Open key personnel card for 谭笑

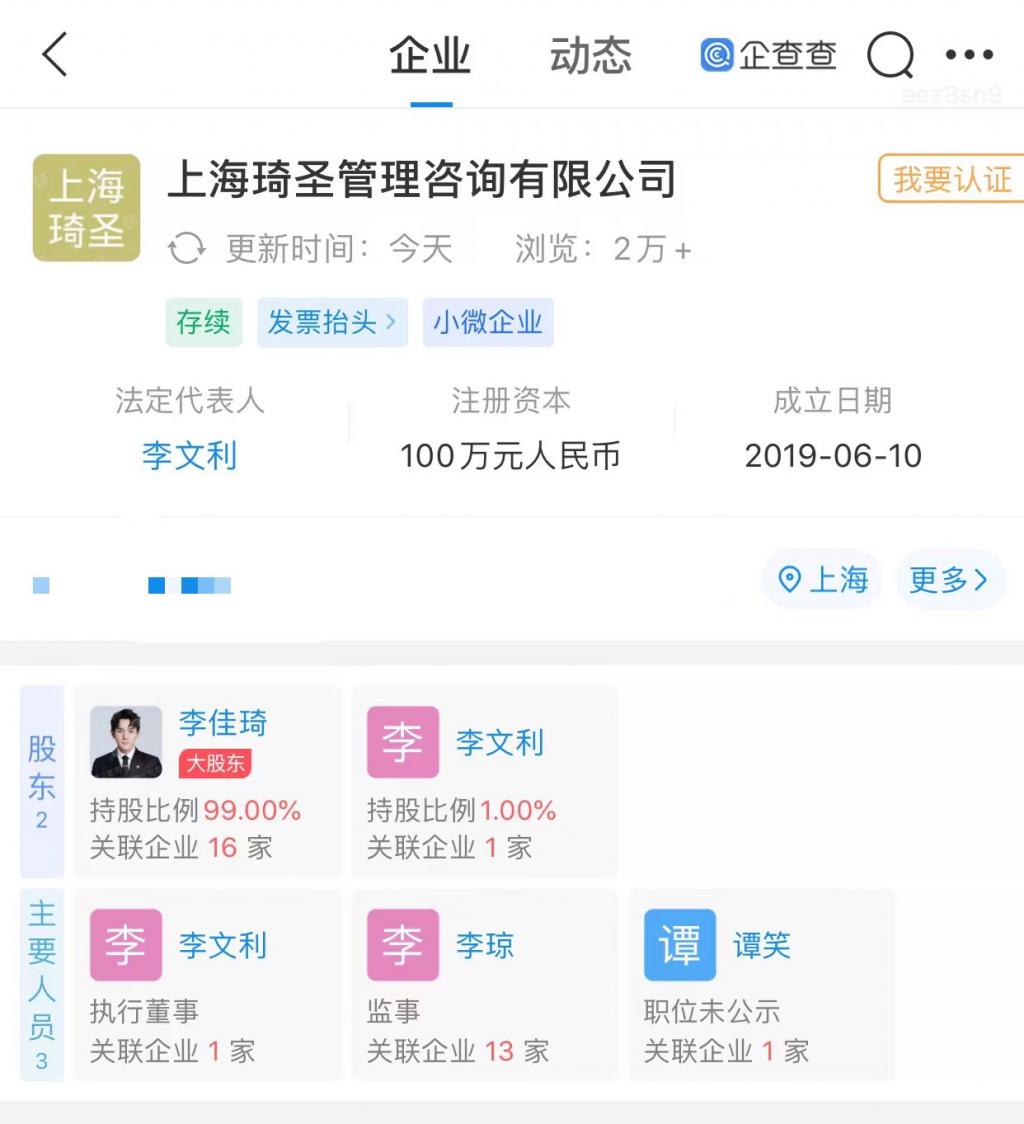(x=761, y=984)
